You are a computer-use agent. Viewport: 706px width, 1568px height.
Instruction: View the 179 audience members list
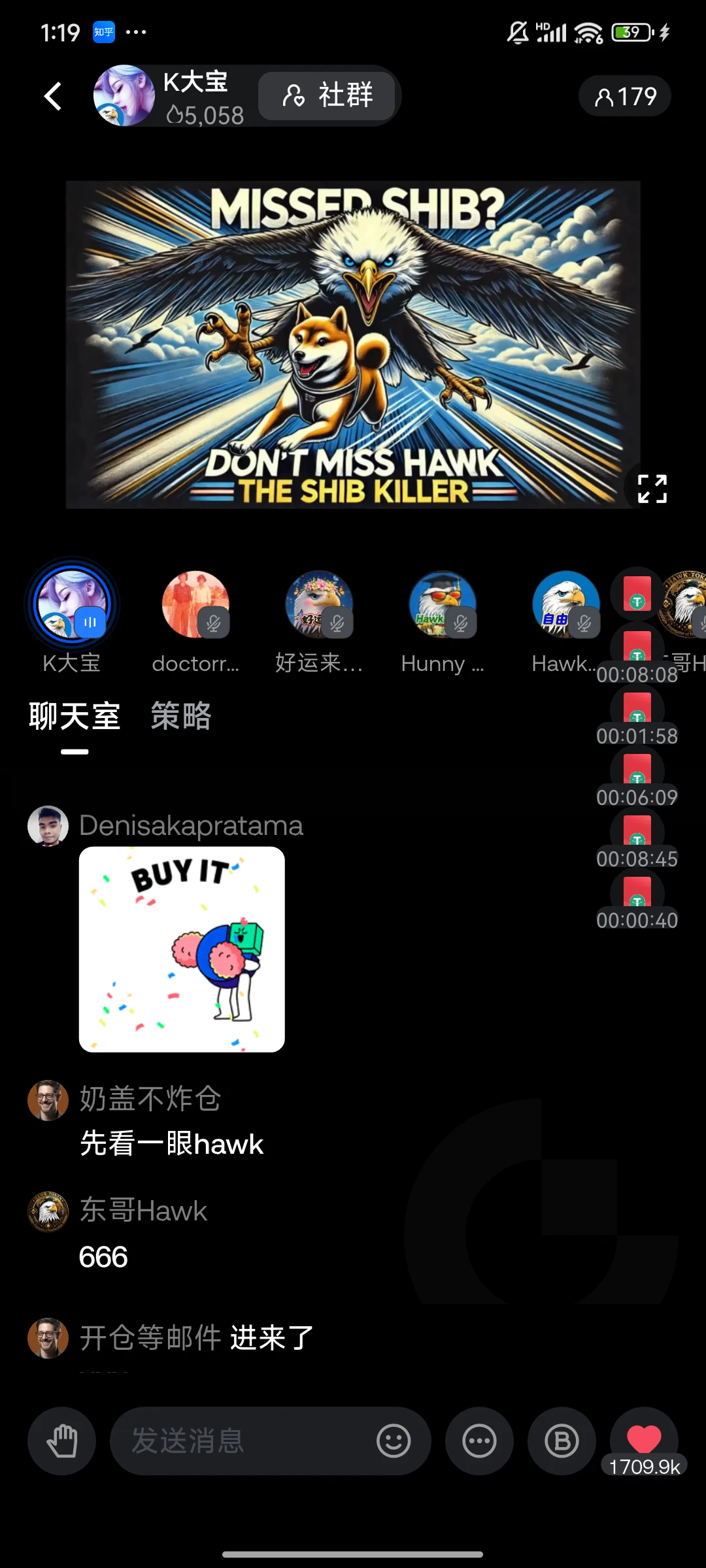[625, 97]
